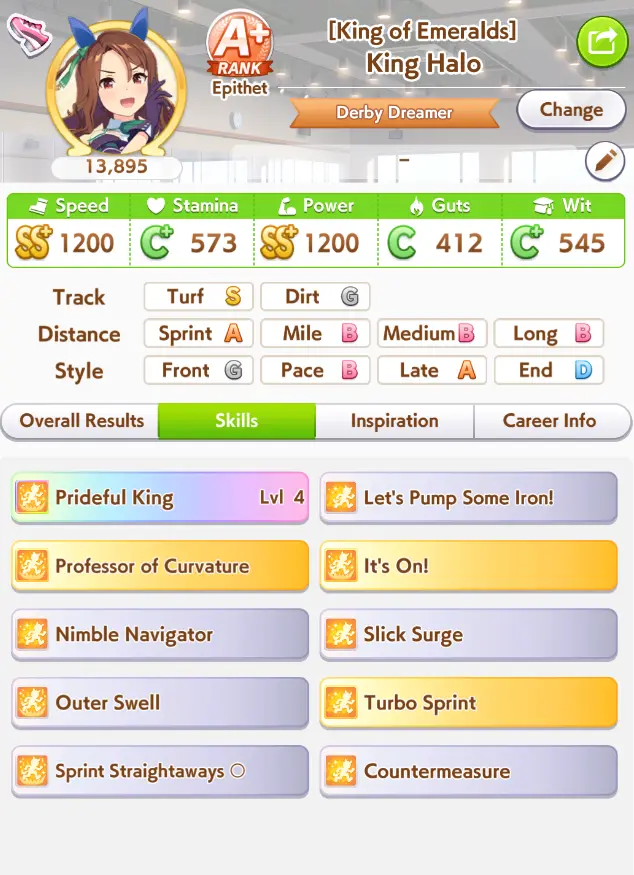This screenshot has height=875, width=634.
Task: Share this King Halo profile
Action: point(602,42)
